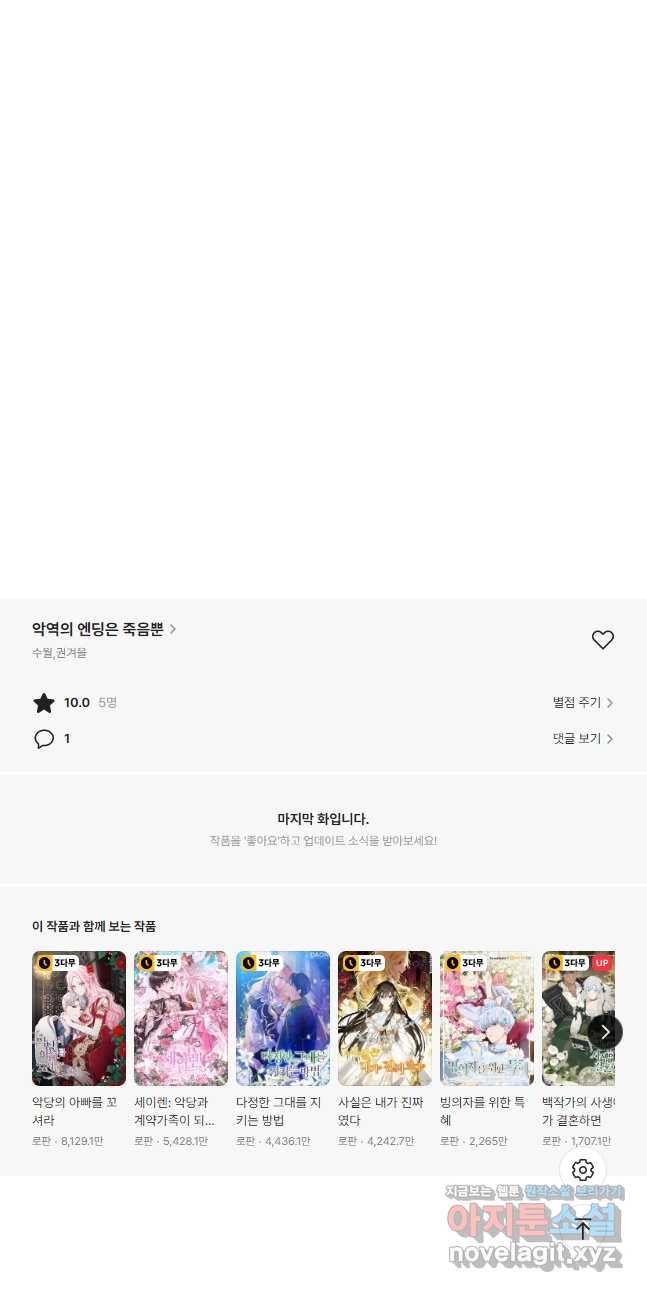
Task: Open 사실은 내가 진짜였다 card
Action: pyautogui.click(x=385, y=1018)
